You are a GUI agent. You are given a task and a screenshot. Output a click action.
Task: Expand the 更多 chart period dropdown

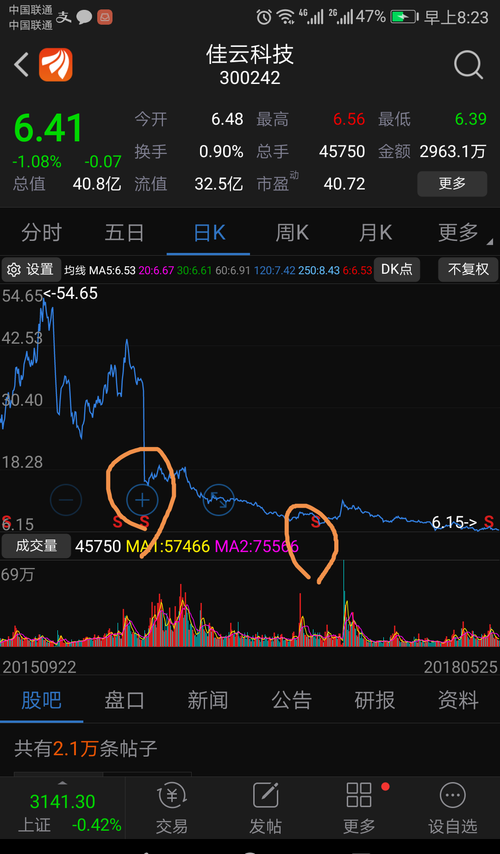click(x=458, y=233)
